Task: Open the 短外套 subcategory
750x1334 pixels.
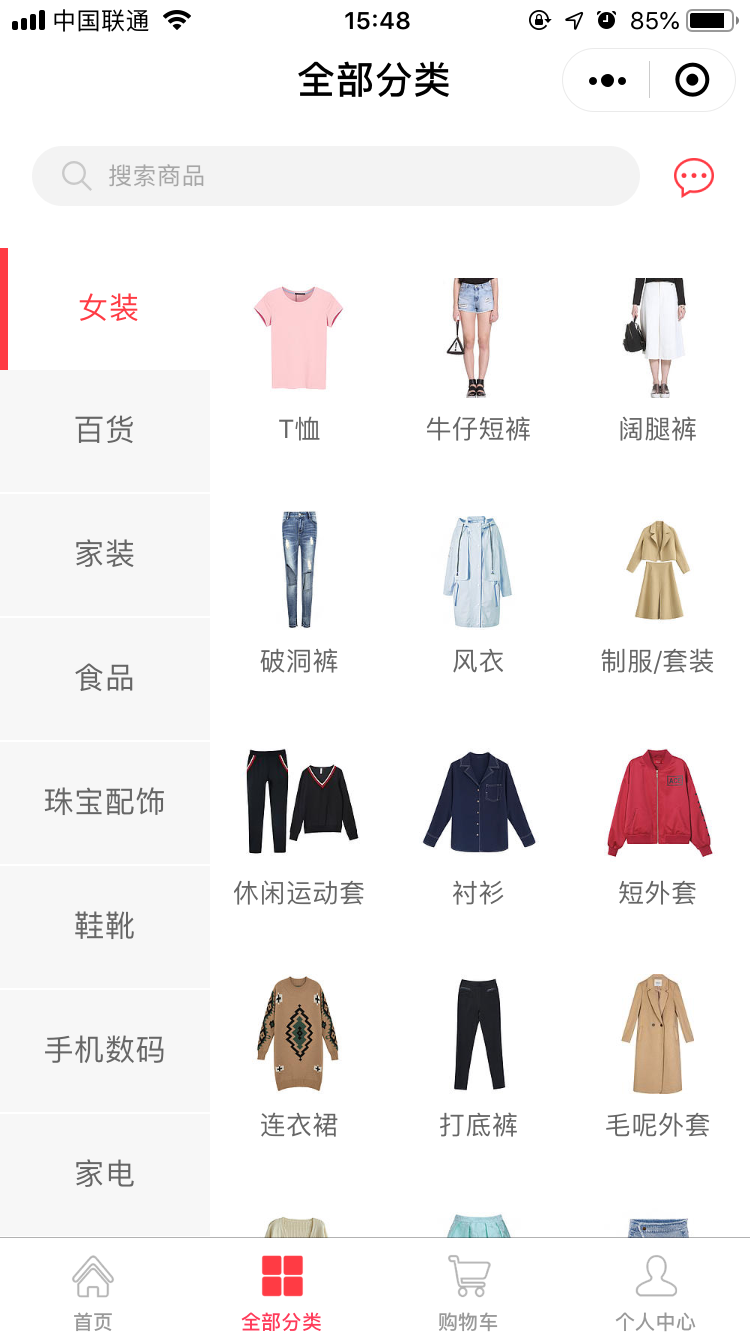Action: coord(658,824)
